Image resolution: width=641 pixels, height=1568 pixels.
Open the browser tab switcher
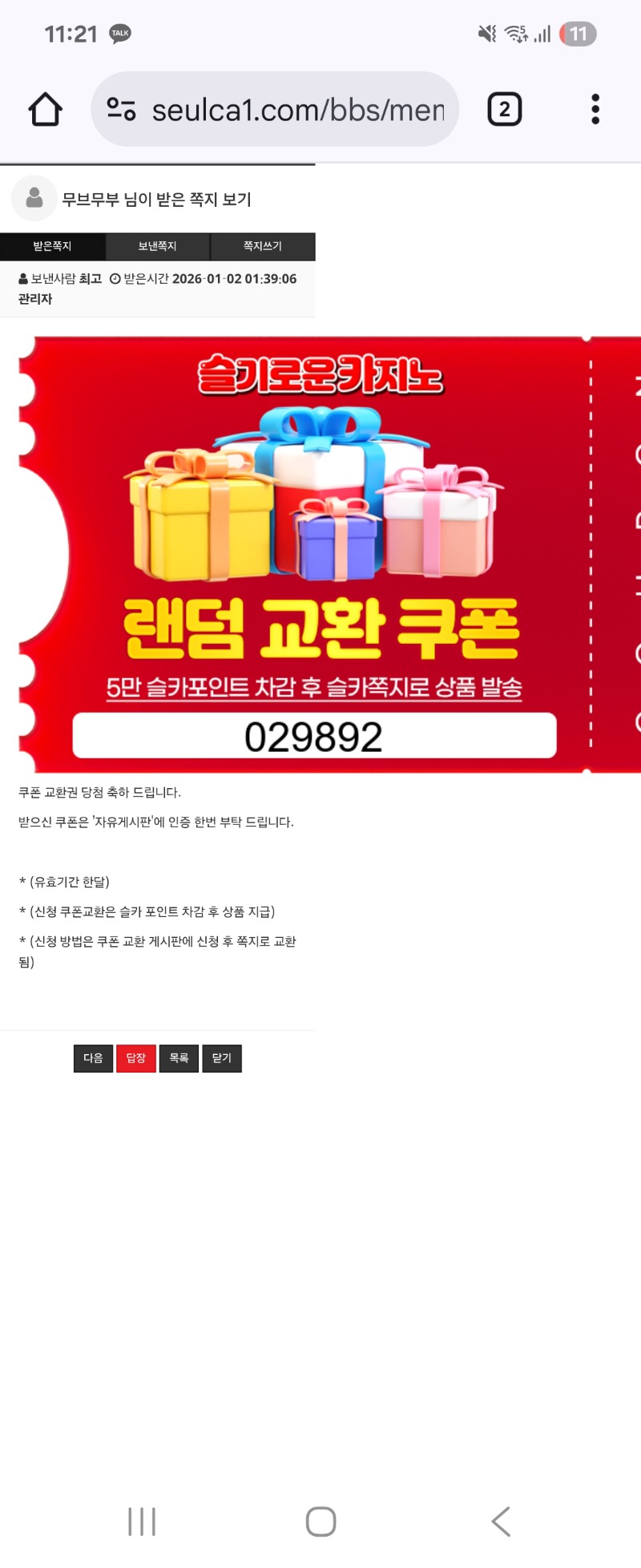tap(505, 110)
